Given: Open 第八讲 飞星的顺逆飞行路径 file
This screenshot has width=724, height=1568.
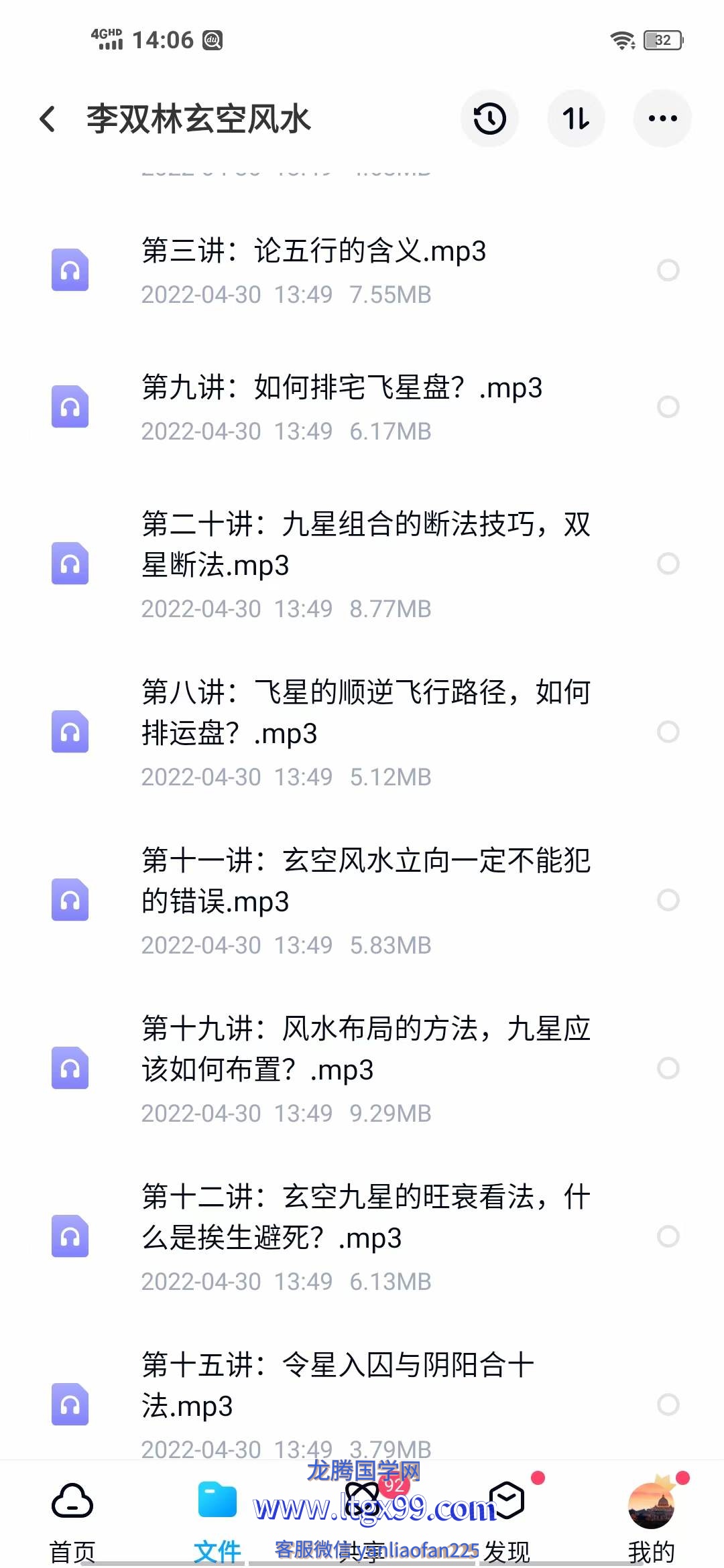Looking at the screenshot, I should [365, 712].
